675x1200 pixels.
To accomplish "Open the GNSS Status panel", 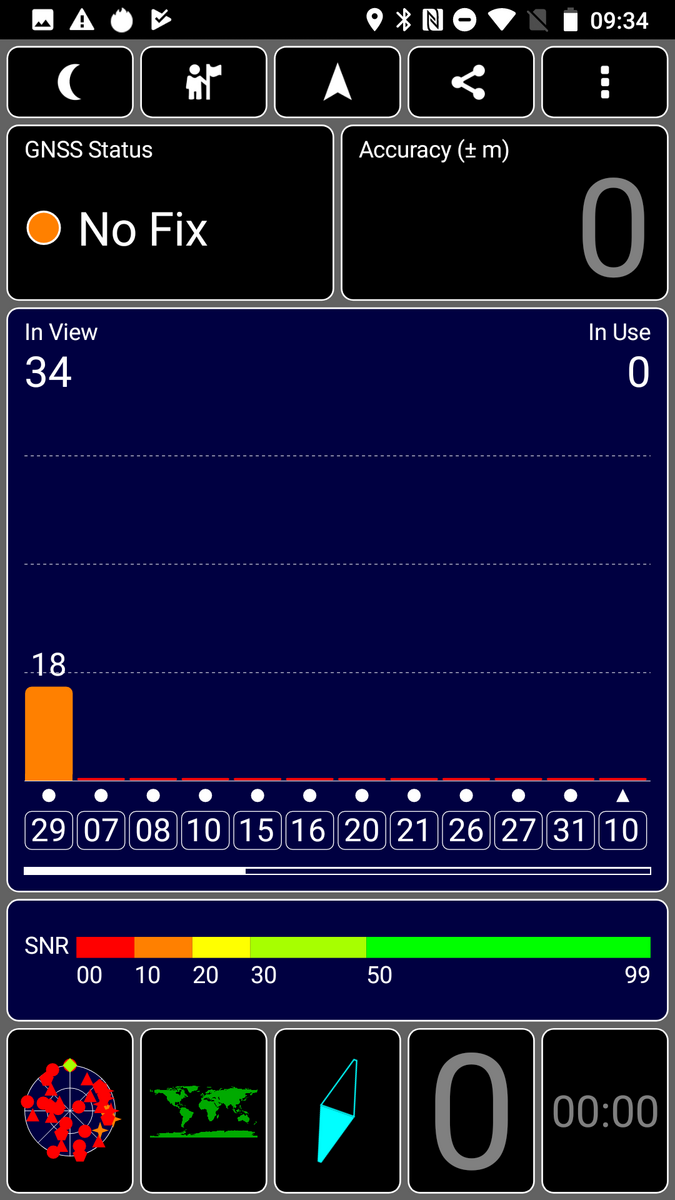I will (x=170, y=213).
